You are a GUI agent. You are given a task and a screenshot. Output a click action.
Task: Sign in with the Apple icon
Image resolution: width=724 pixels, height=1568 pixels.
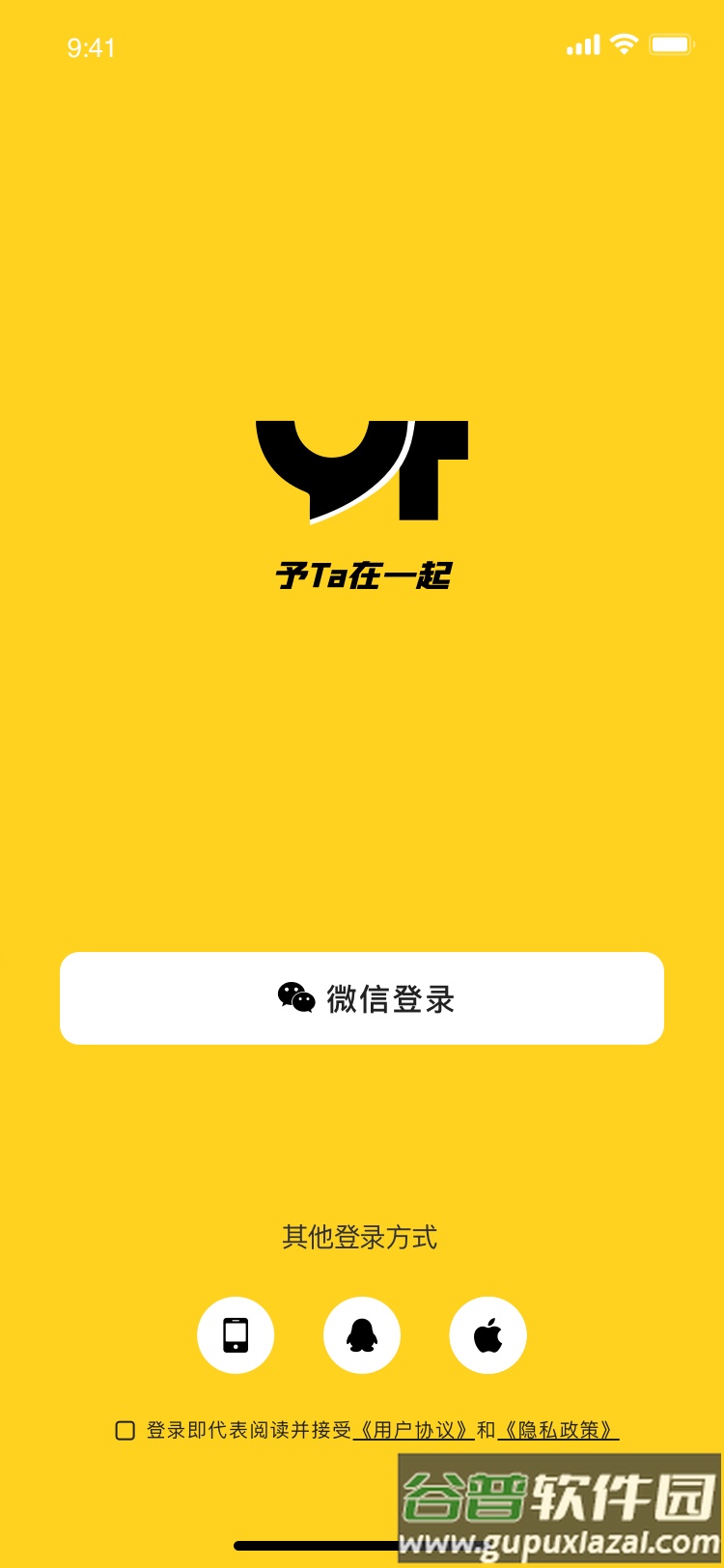pos(487,1334)
